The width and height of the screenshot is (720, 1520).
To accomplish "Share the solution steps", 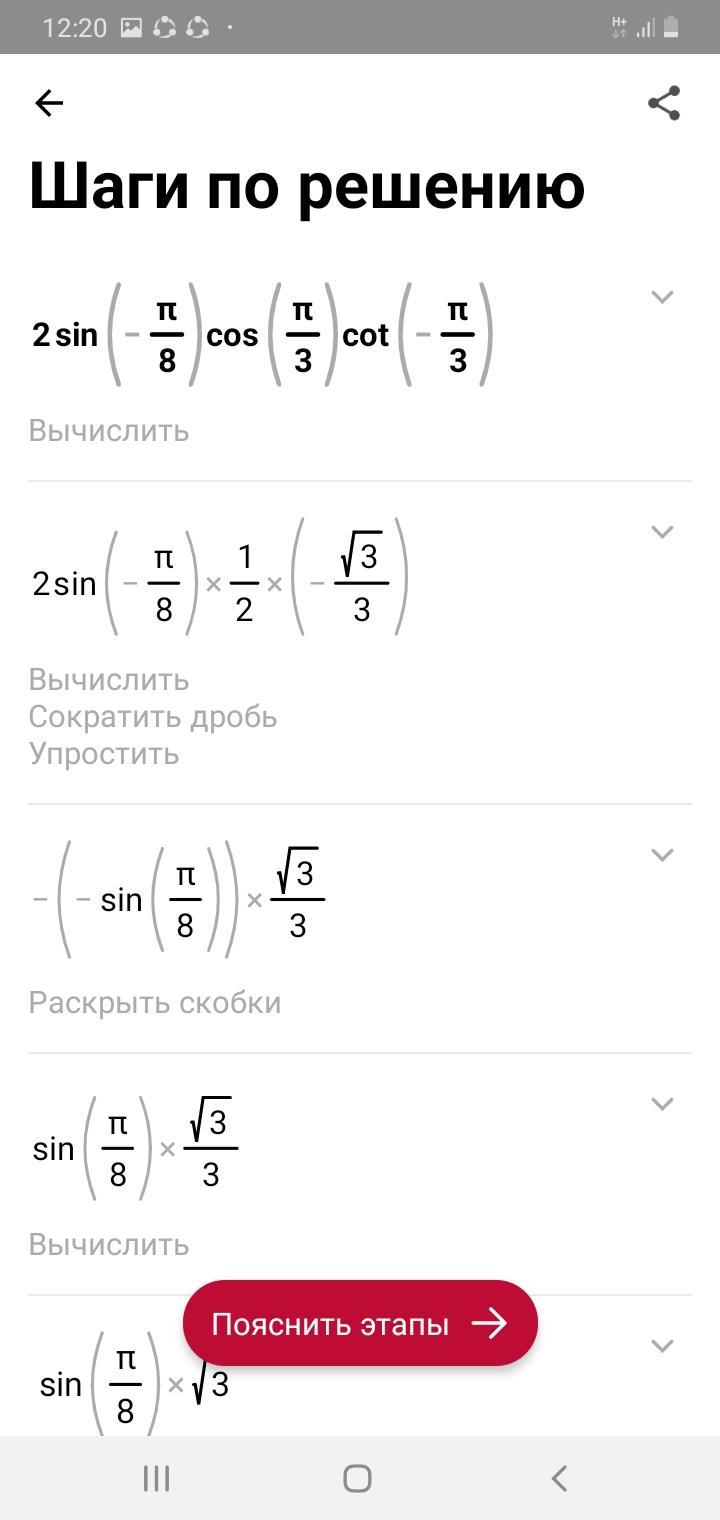I will tap(664, 103).
